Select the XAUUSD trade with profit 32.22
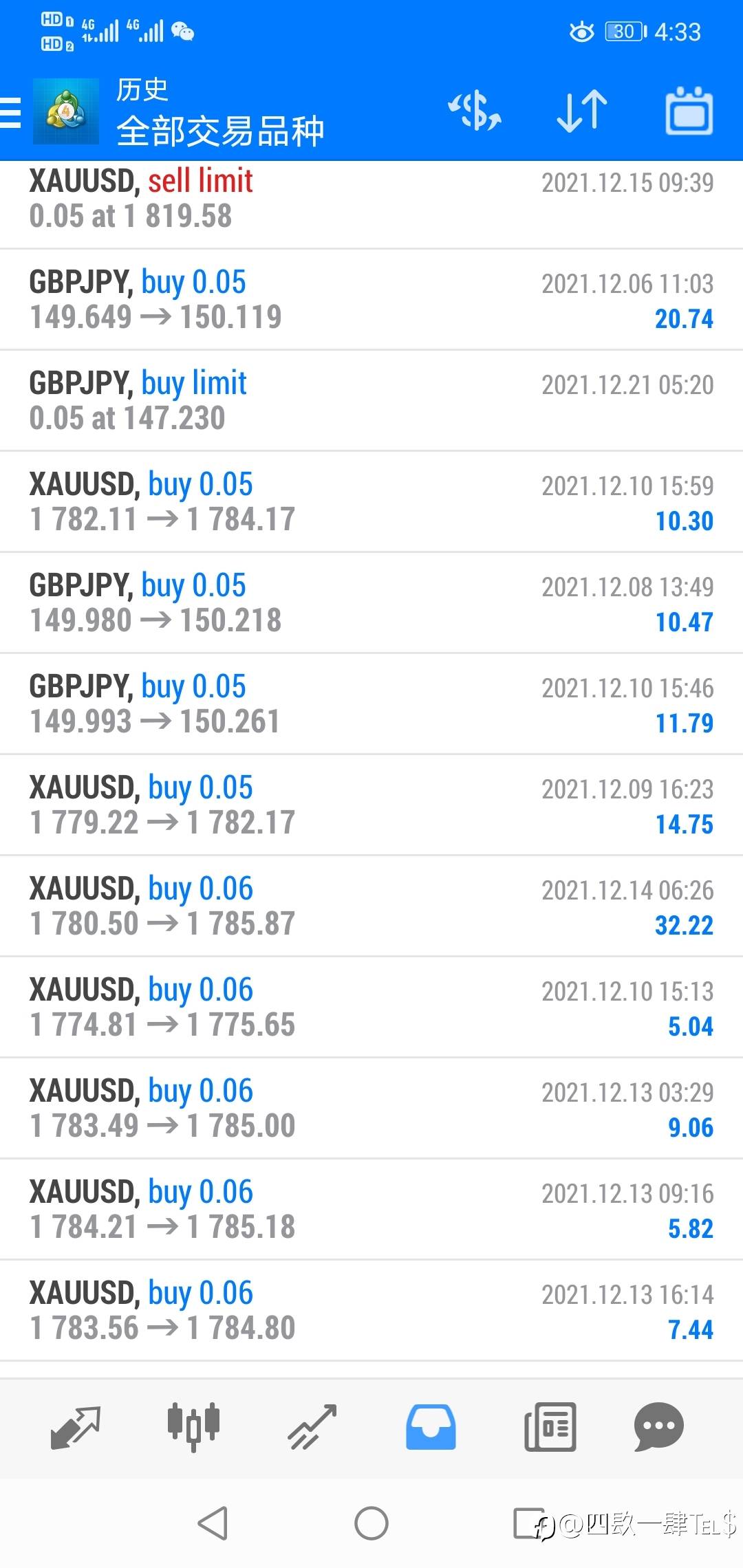The image size is (743, 1568). click(x=371, y=906)
